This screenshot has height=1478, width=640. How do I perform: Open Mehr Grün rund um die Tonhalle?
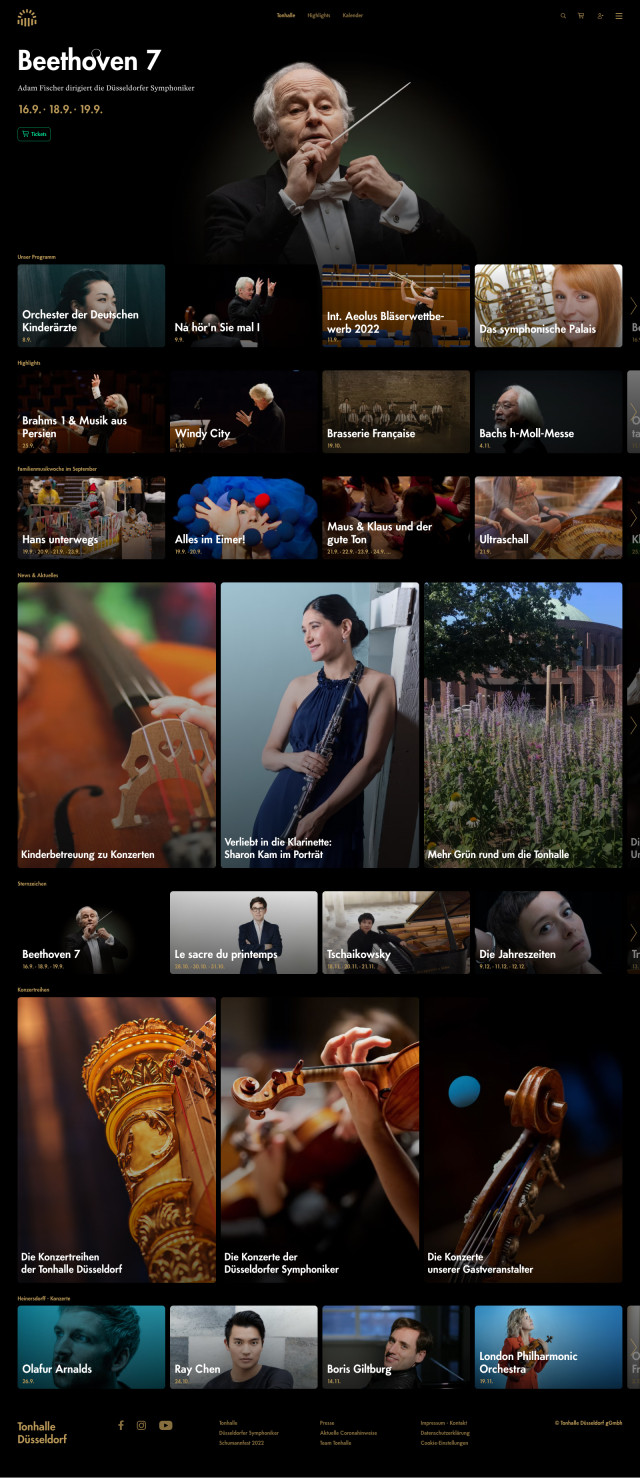point(523,725)
